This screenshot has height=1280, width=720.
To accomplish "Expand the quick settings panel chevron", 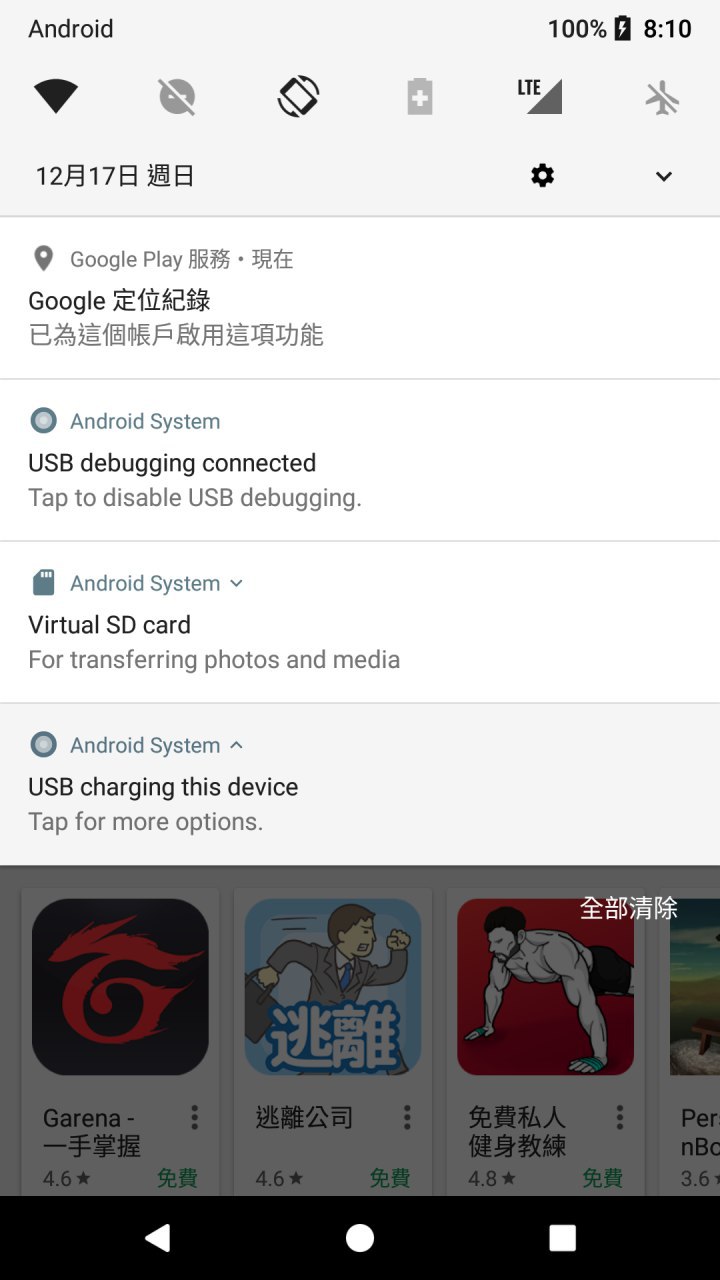I will tap(663, 176).
